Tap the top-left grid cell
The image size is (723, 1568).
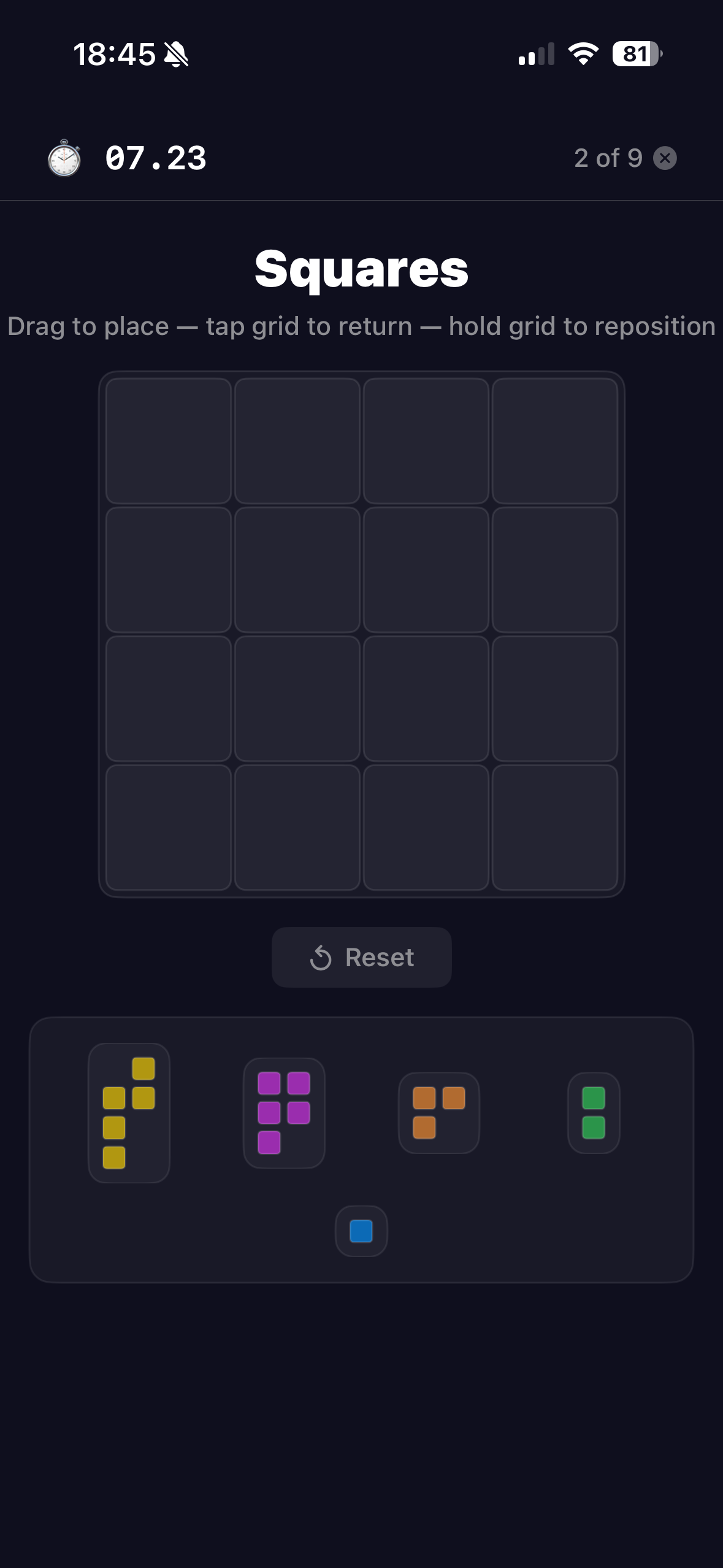coord(169,439)
